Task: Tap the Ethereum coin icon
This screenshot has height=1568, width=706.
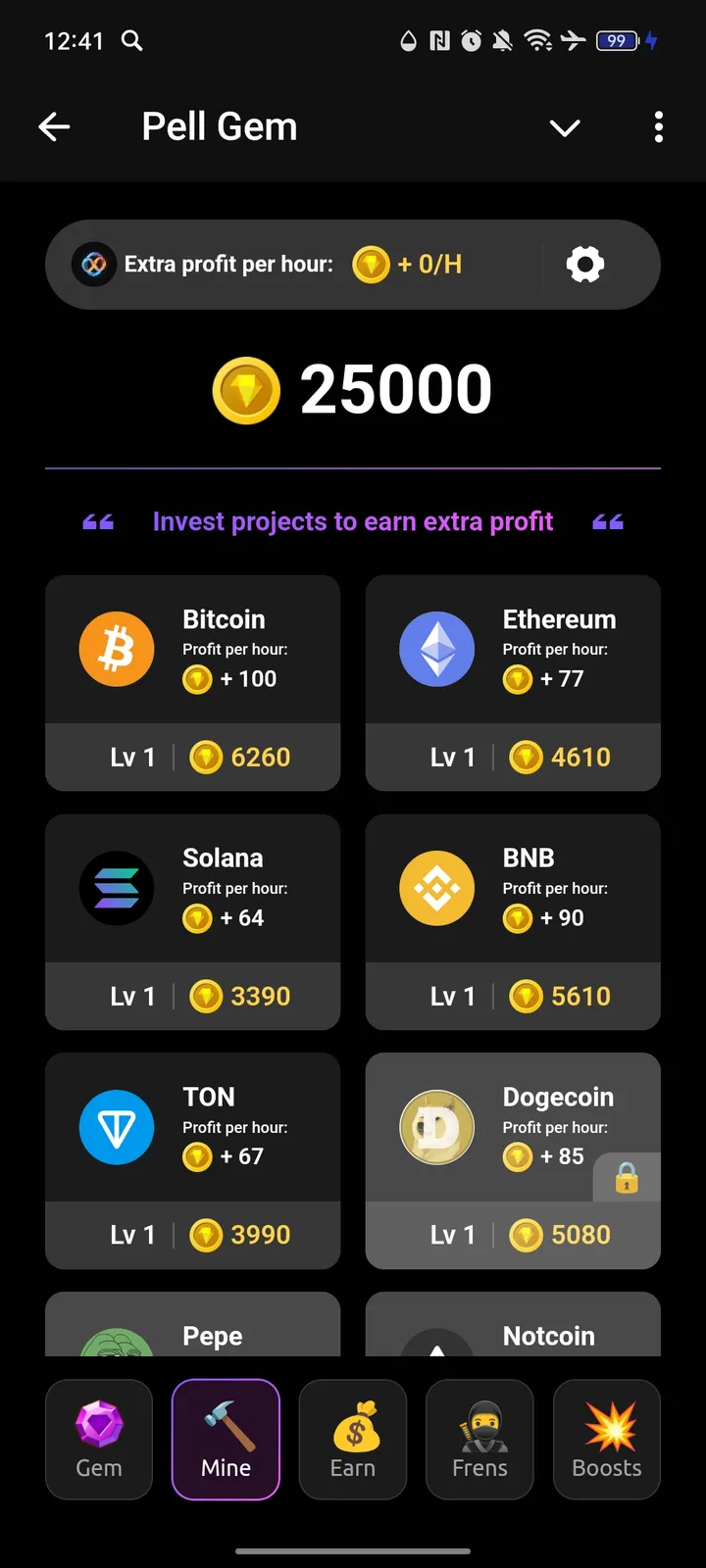Action: coord(437,648)
